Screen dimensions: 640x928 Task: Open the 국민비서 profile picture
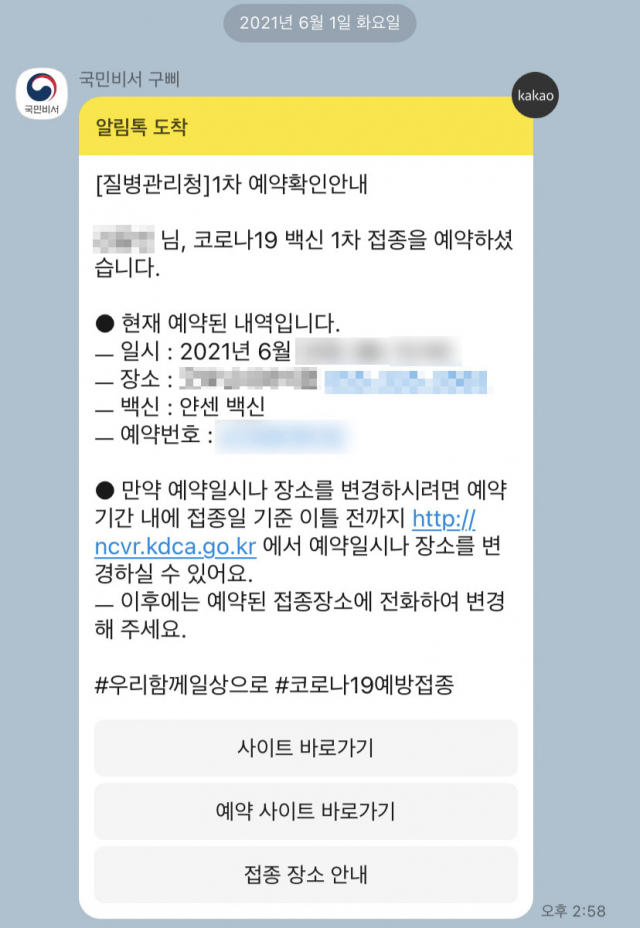(x=42, y=94)
